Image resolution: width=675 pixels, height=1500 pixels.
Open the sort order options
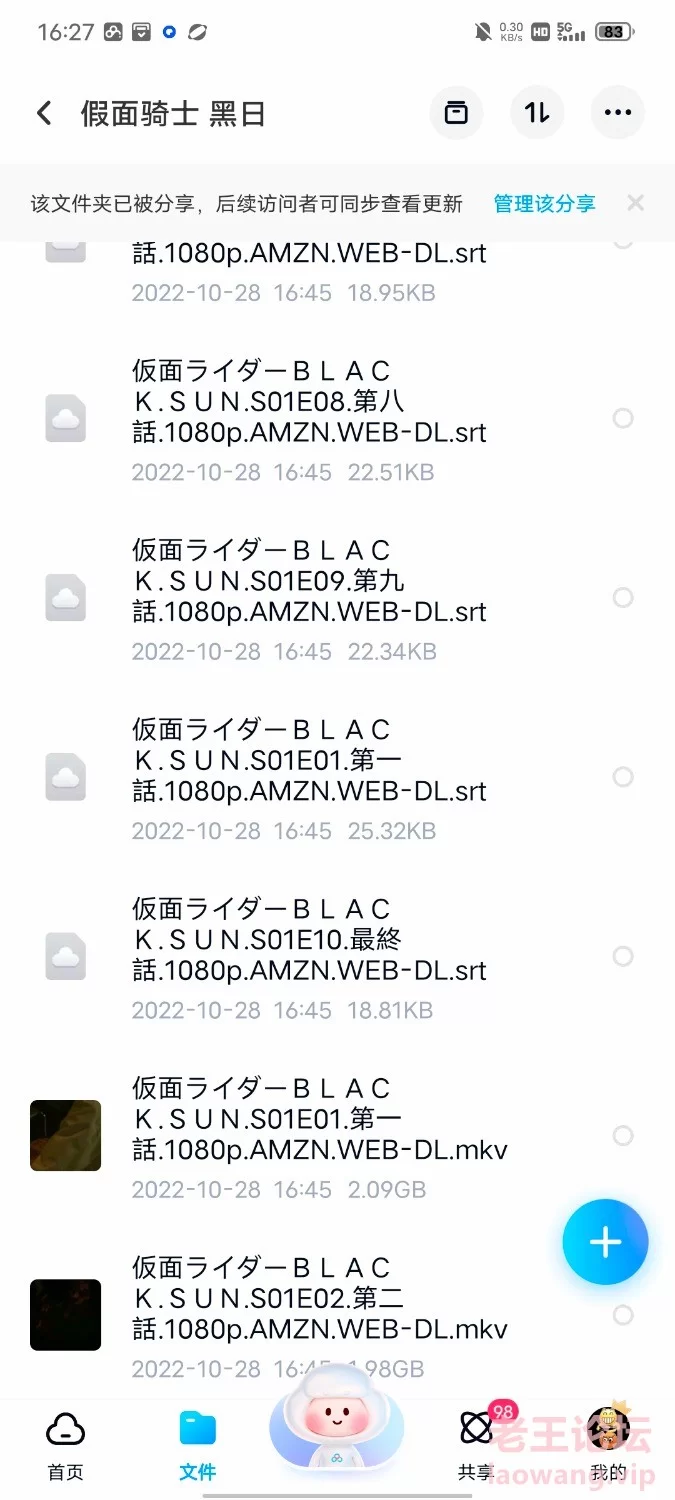(537, 113)
